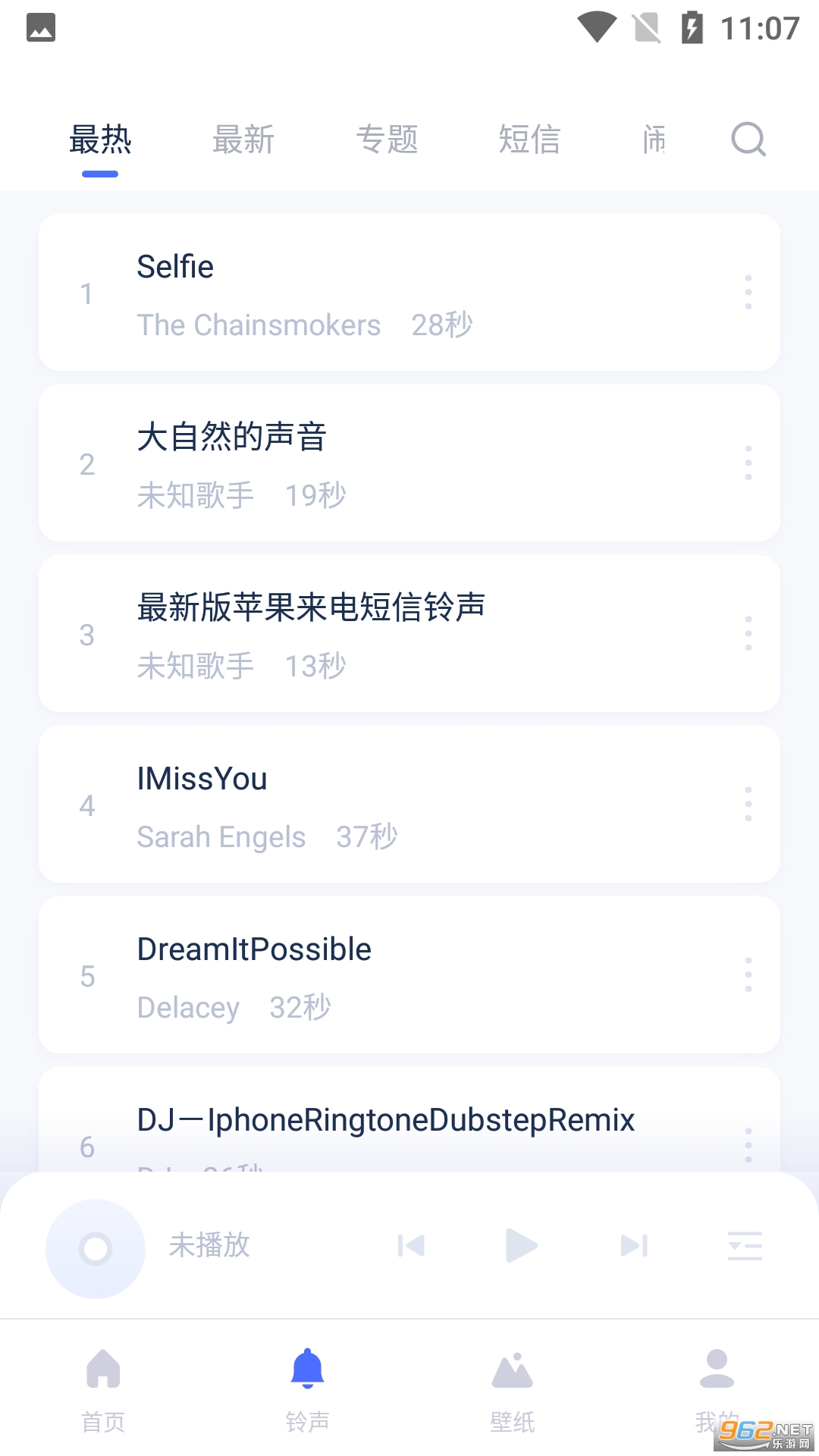
Task: Go to the 首页 tab
Action: pyautogui.click(x=103, y=1389)
